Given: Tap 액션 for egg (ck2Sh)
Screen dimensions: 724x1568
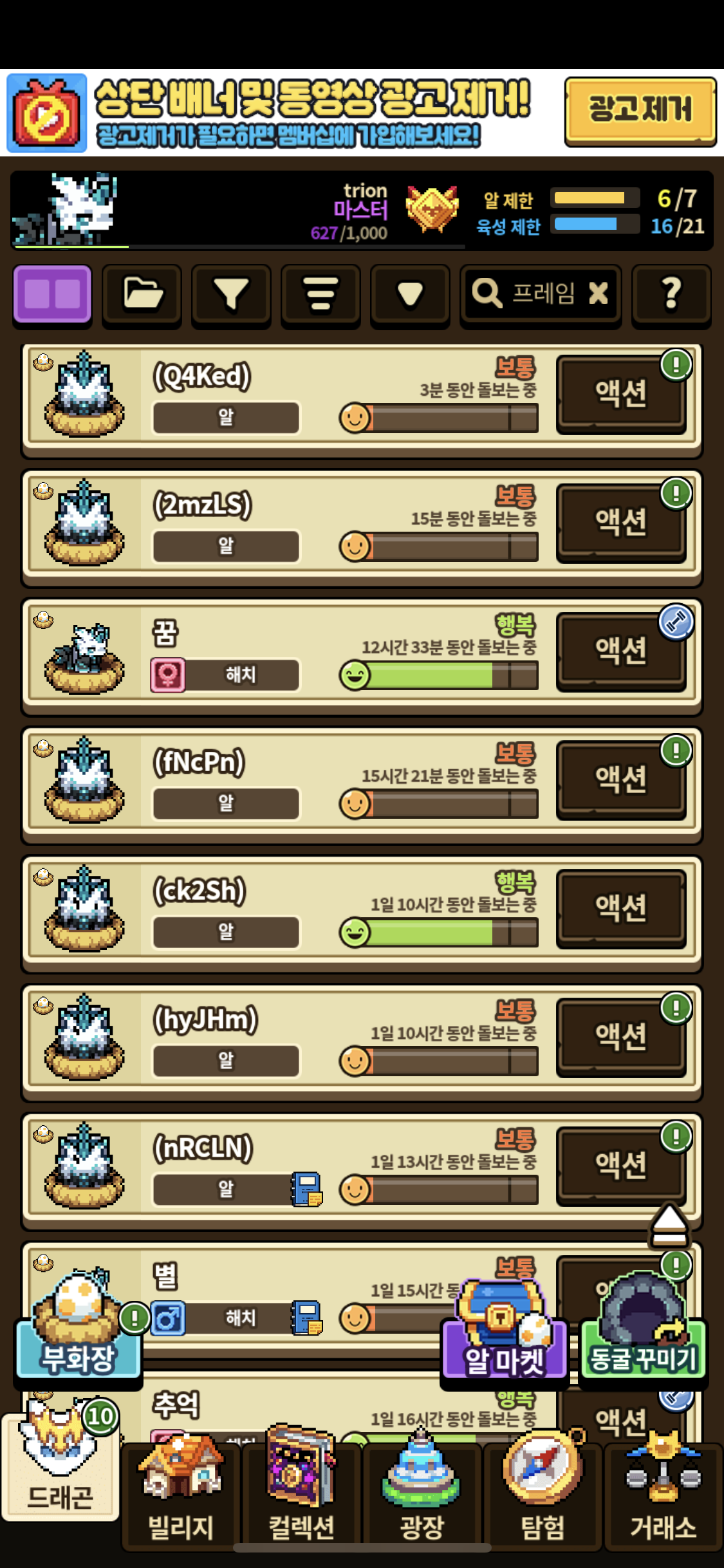Looking at the screenshot, I should (x=620, y=908).
